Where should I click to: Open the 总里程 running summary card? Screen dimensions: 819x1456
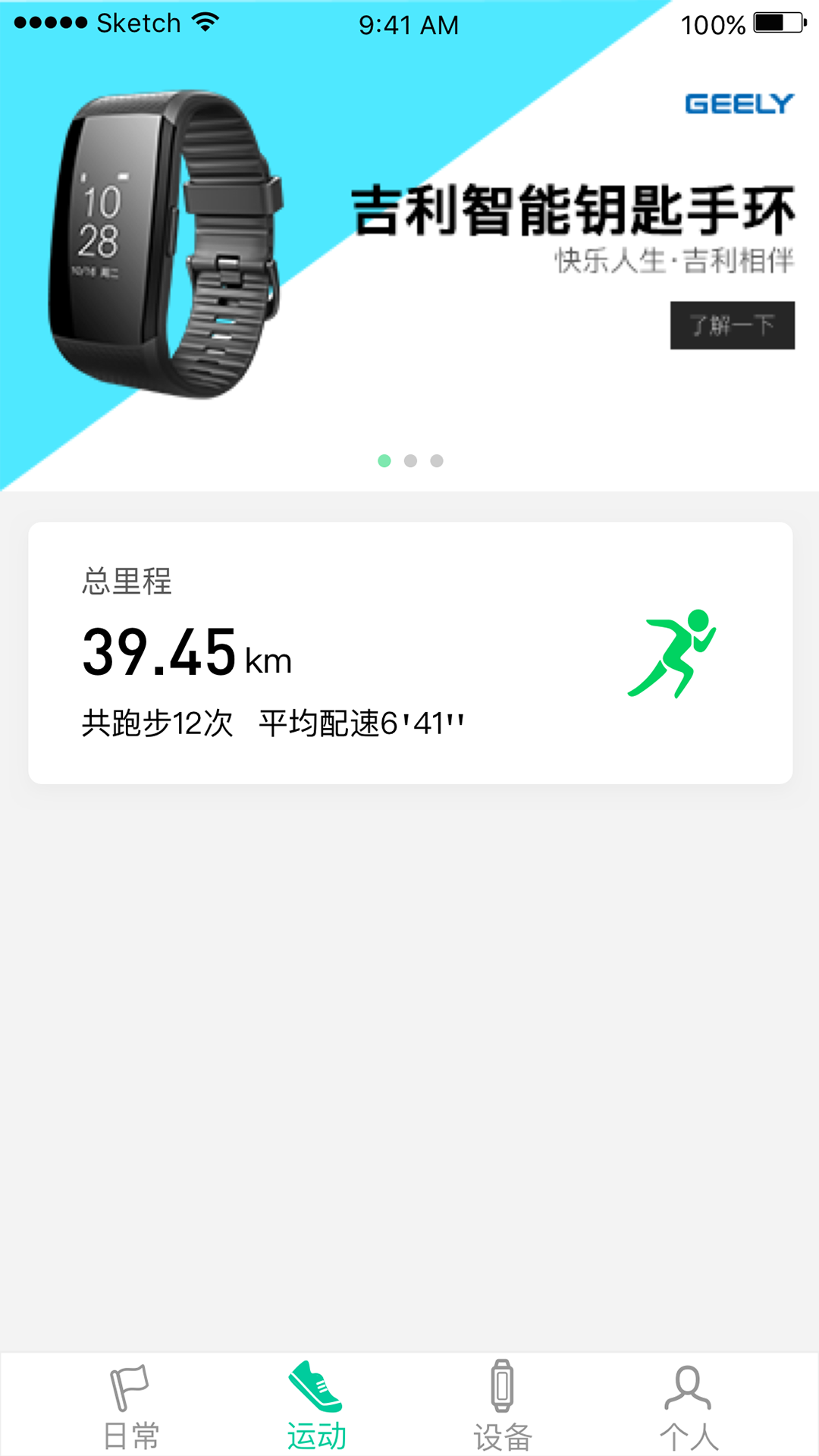pos(410,652)
